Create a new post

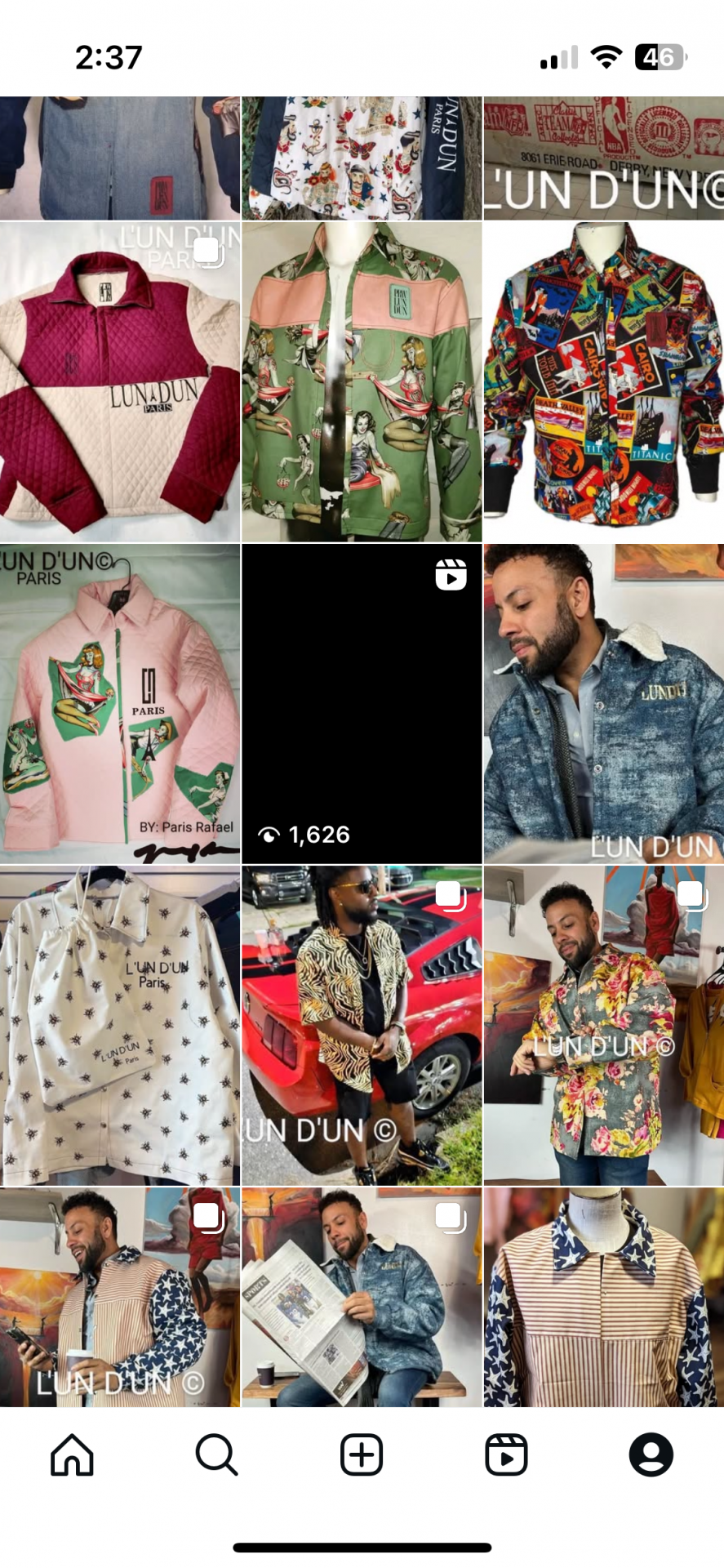point(362,1455)
